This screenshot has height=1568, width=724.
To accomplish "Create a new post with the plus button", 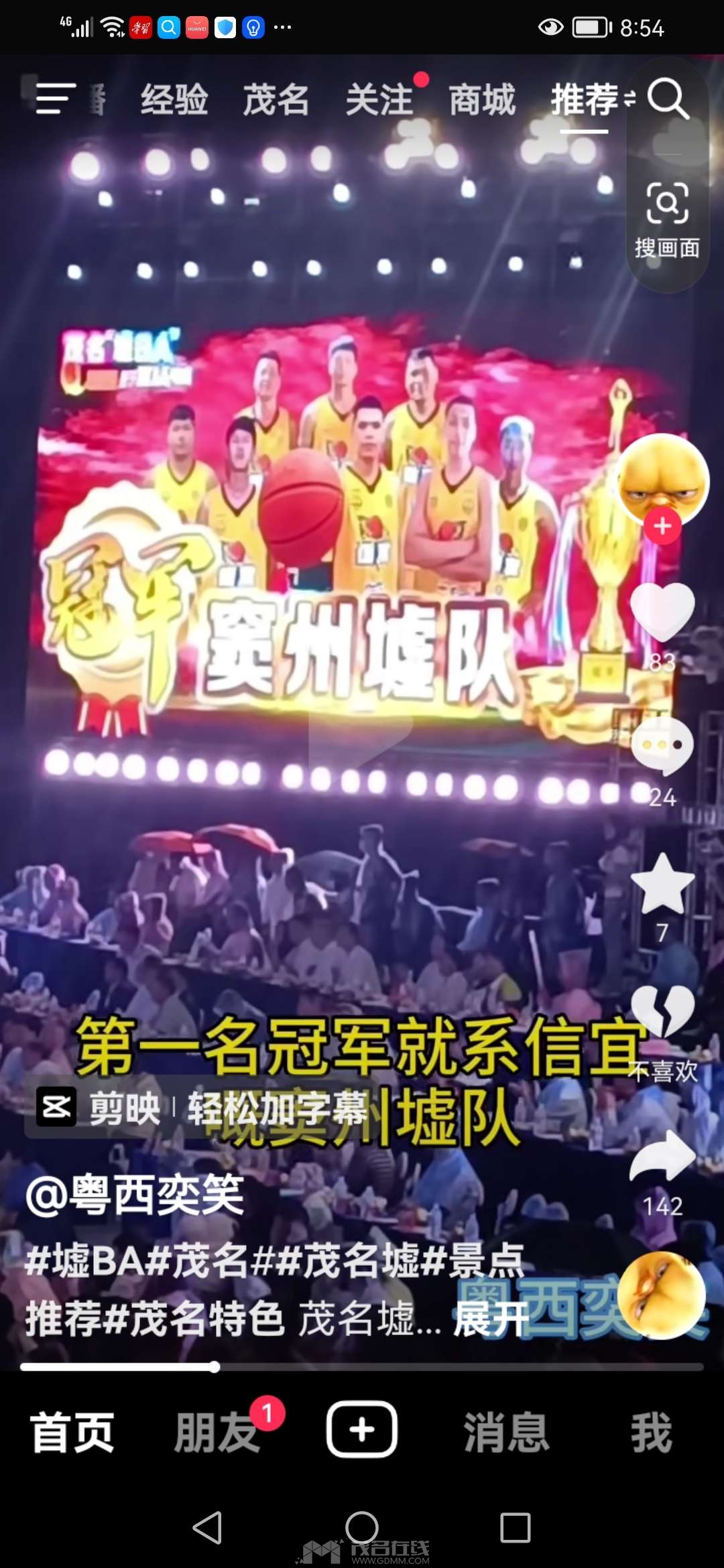I will click(x=362, y=1430).
